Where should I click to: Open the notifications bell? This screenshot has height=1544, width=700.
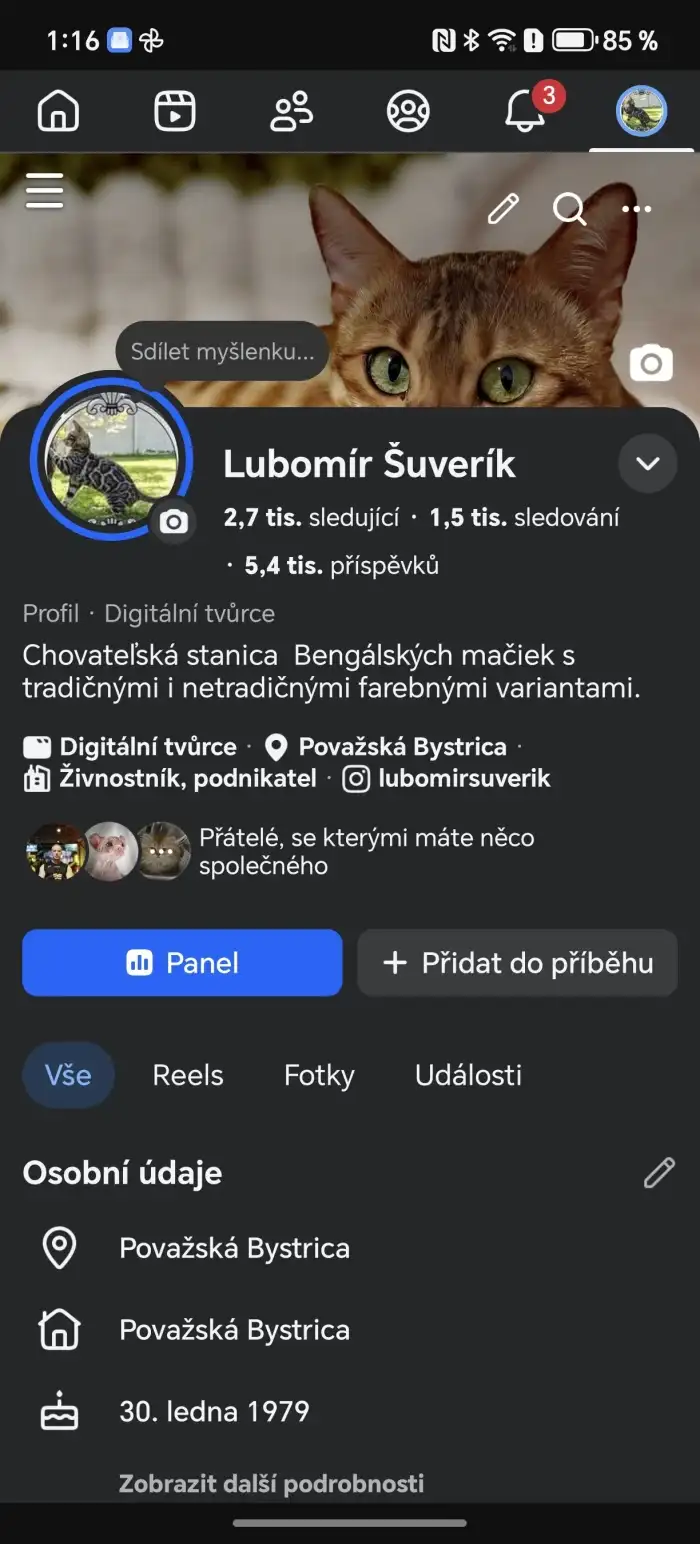pos(525,111)
